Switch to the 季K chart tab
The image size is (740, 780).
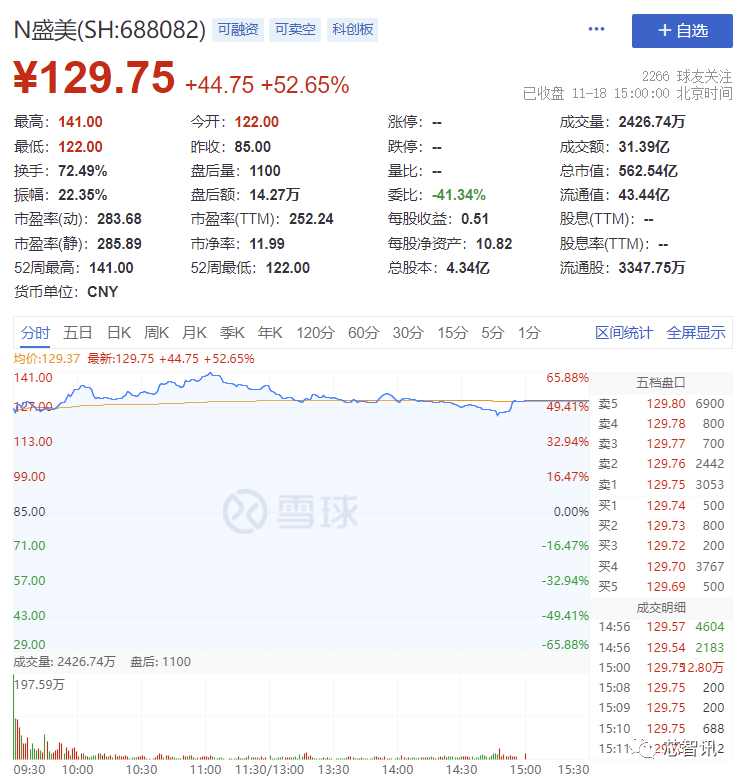pyautogui.click(x=233, y=333)
